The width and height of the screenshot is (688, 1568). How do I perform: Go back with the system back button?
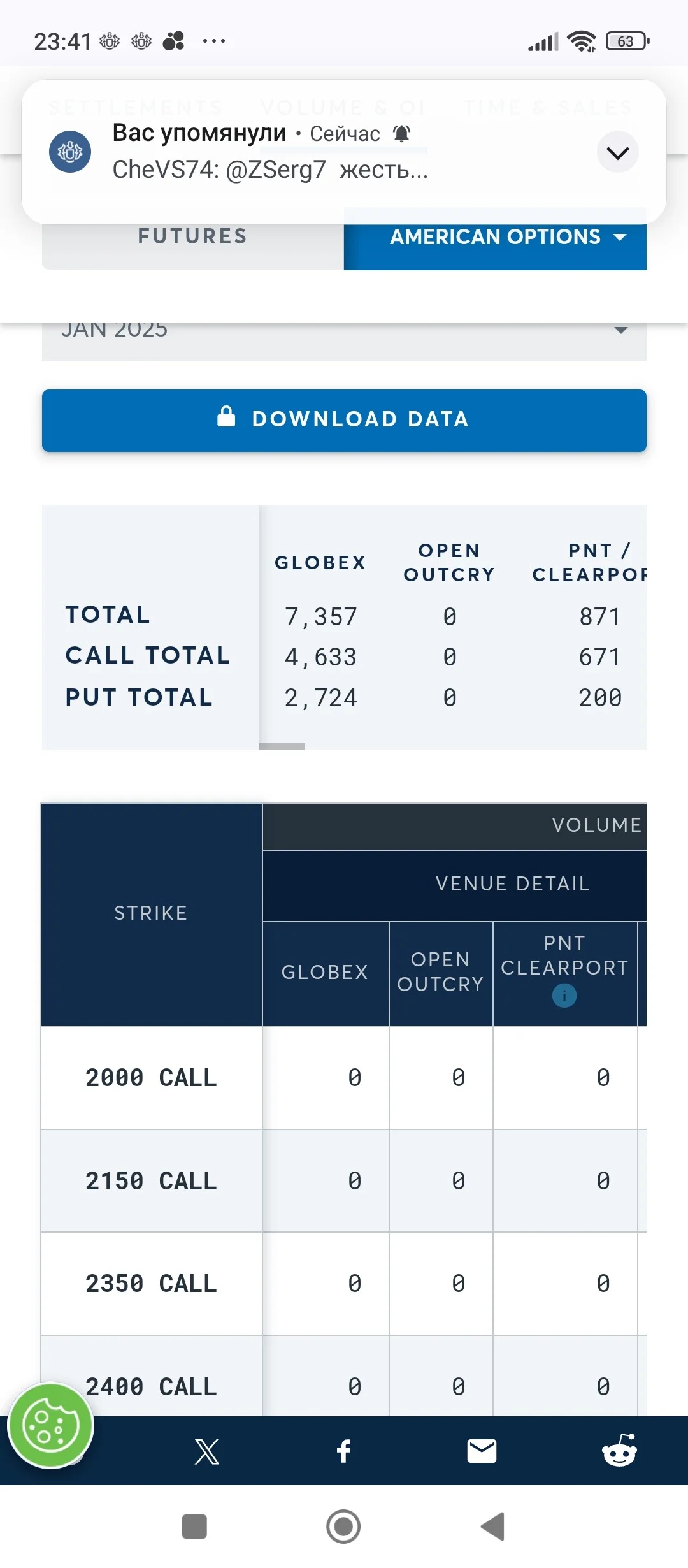(x=493, y=1527)
